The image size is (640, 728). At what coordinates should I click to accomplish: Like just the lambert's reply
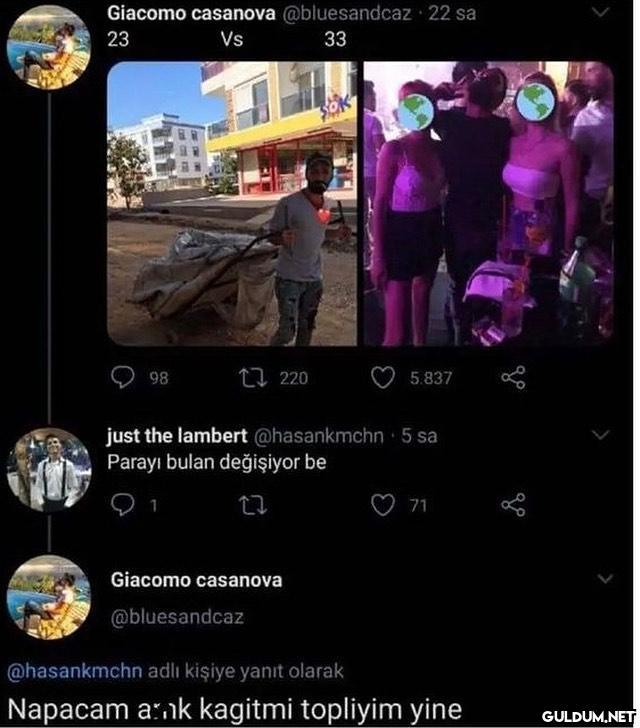[x=383, y=505]
